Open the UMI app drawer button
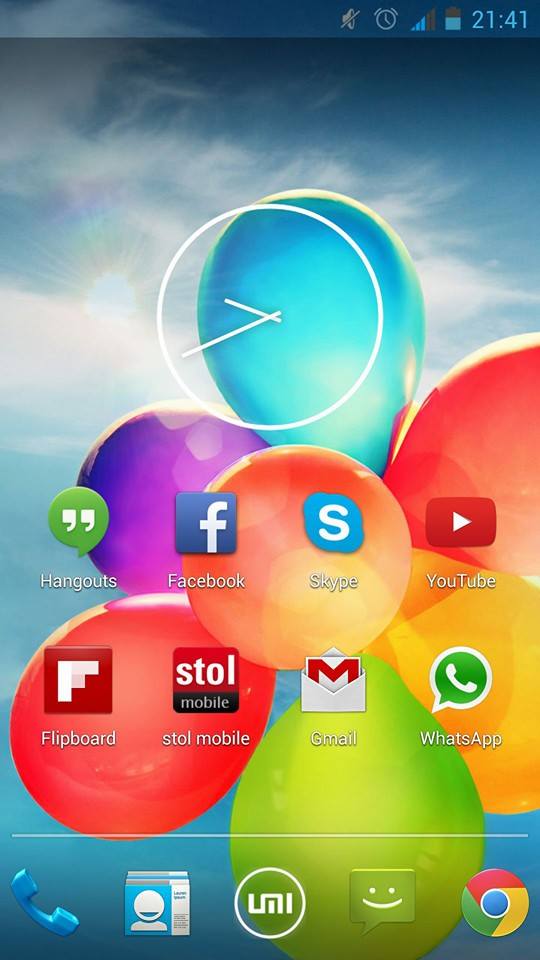This screenshot has width=540, height=960. point(270,903)
